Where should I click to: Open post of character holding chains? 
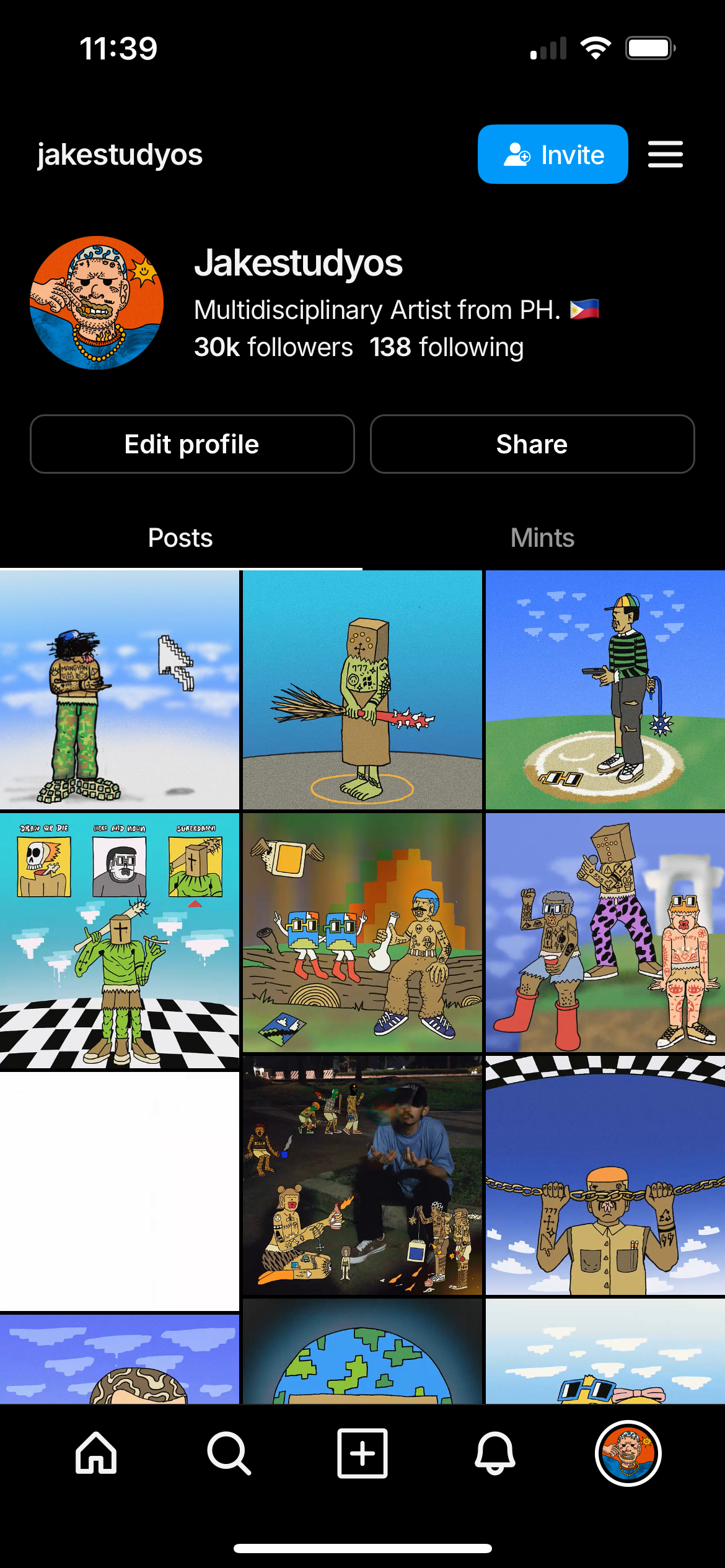point(605,1175)
